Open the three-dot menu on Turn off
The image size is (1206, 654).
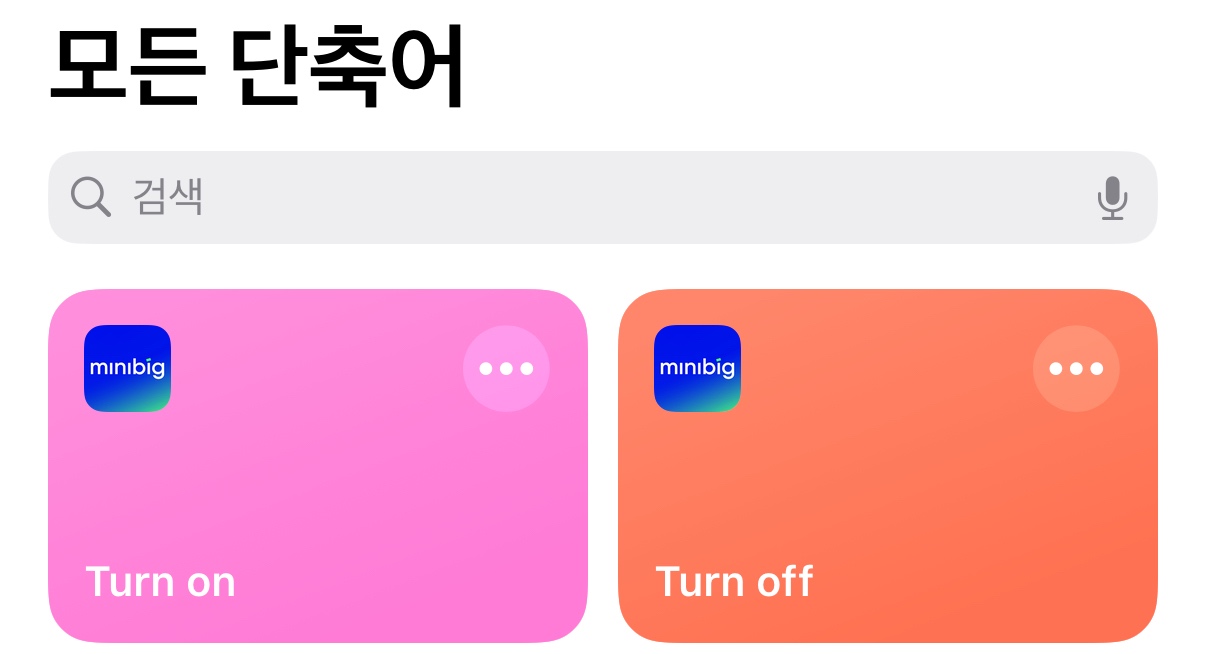(1076, 368)
